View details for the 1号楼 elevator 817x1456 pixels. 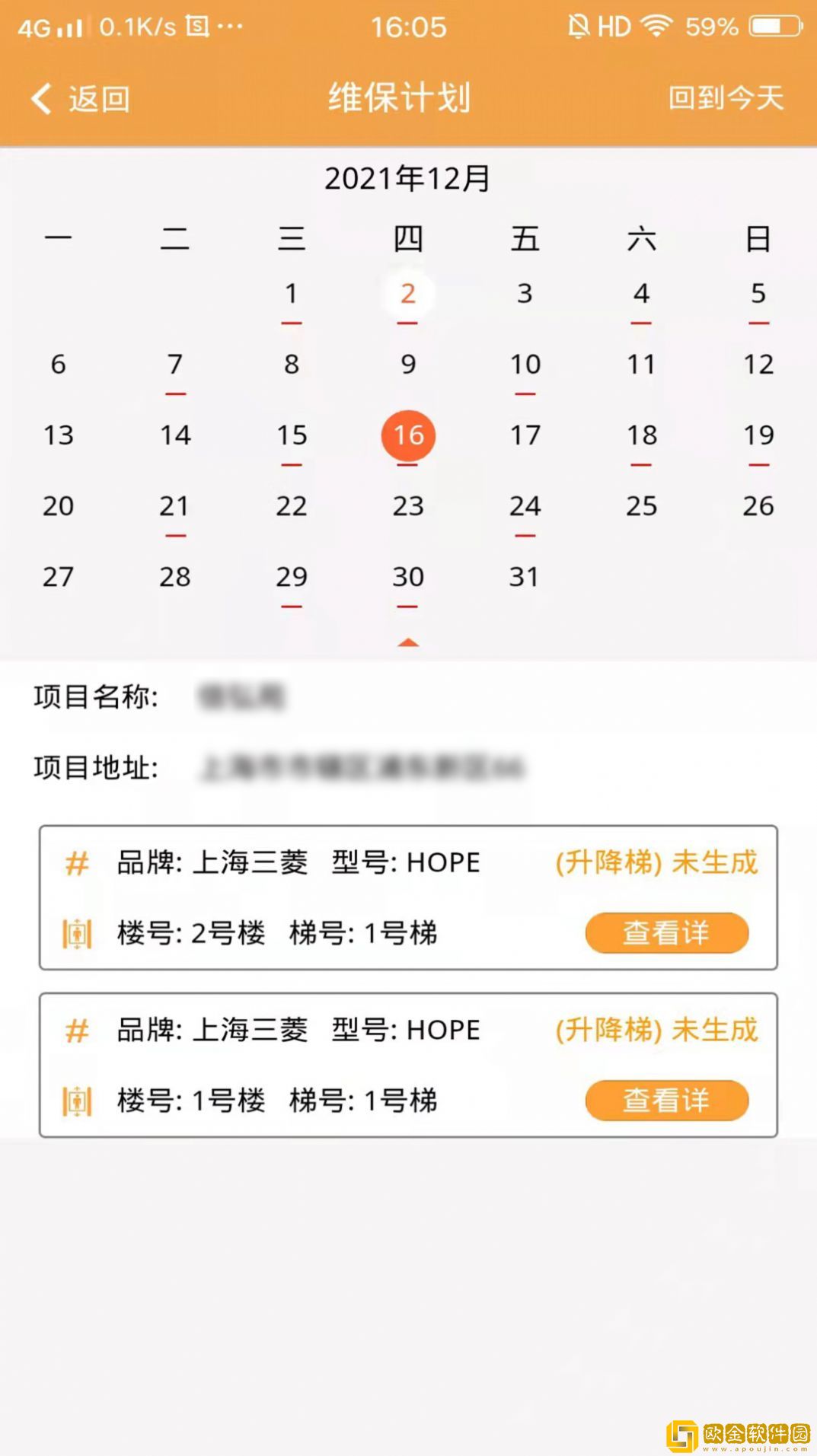(x=666, y=1100)
